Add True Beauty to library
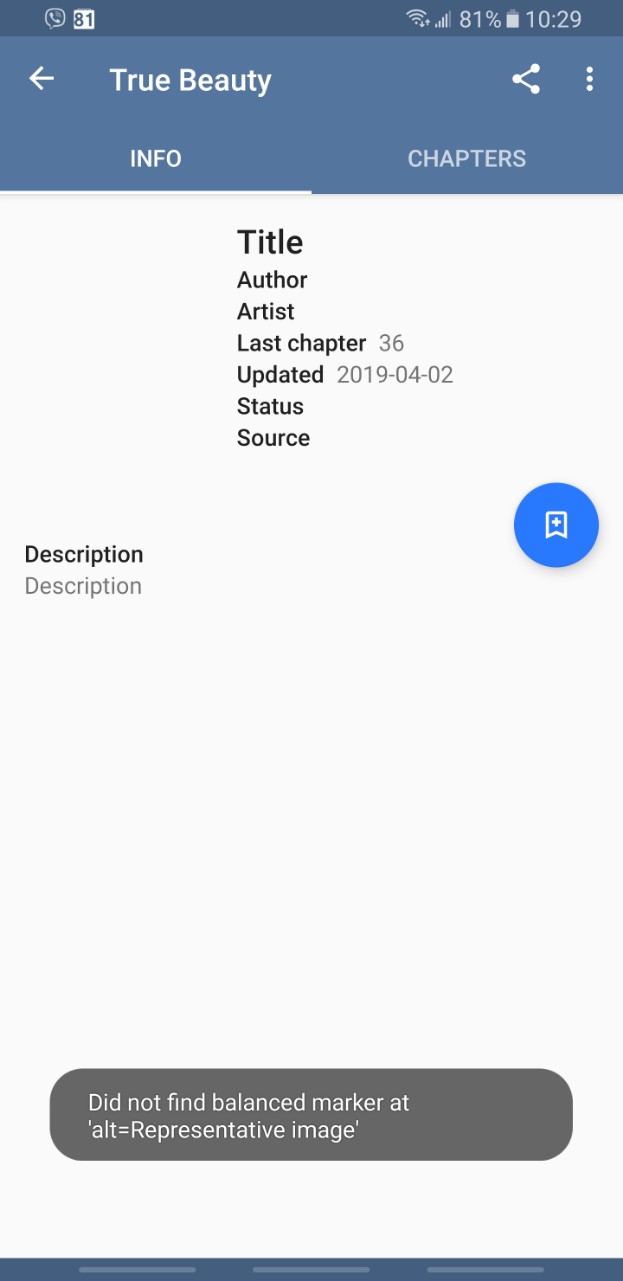The image size is (623, 1281). [556, 525]
